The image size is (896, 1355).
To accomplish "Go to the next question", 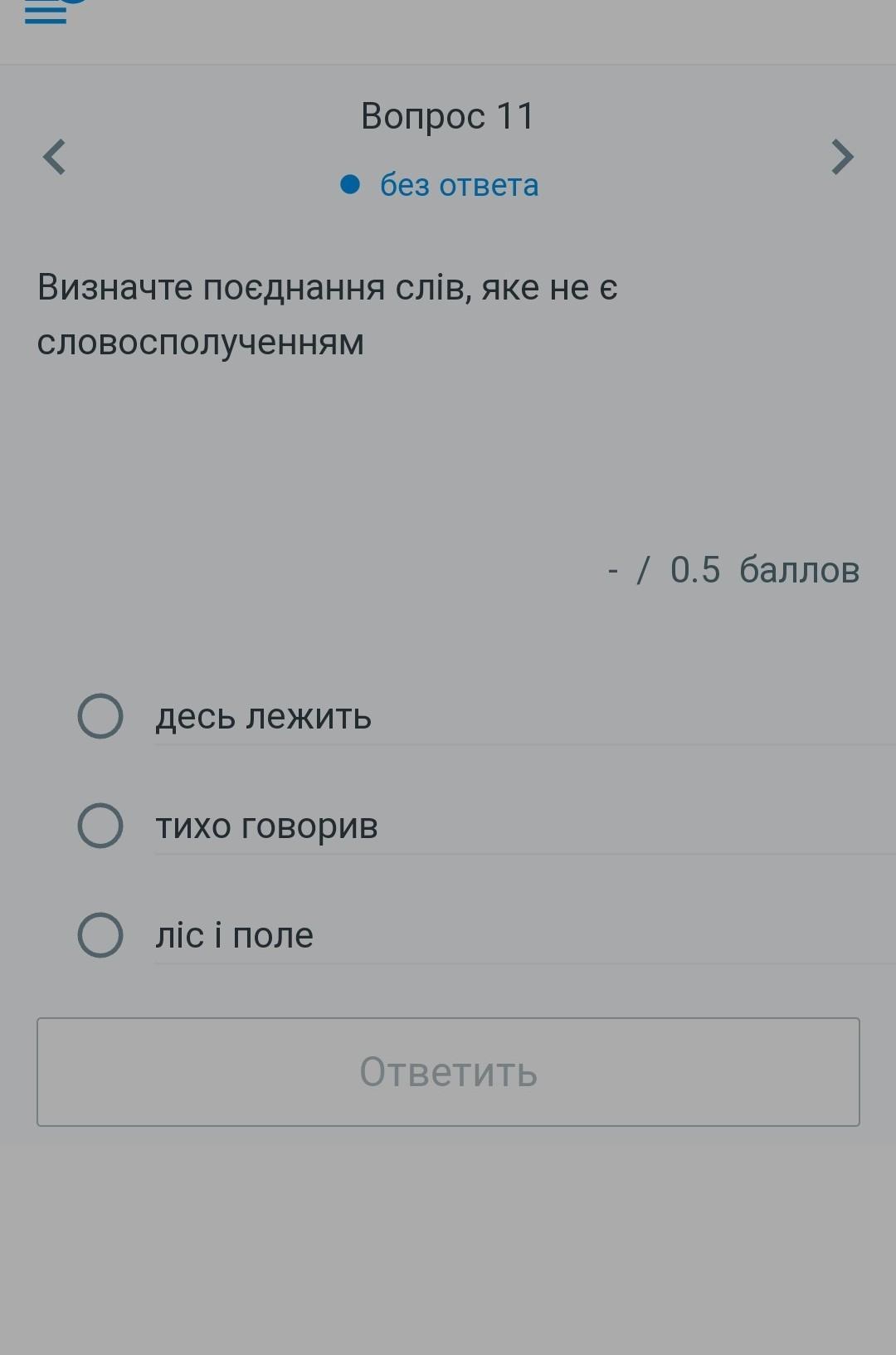I will coord(841,157).
